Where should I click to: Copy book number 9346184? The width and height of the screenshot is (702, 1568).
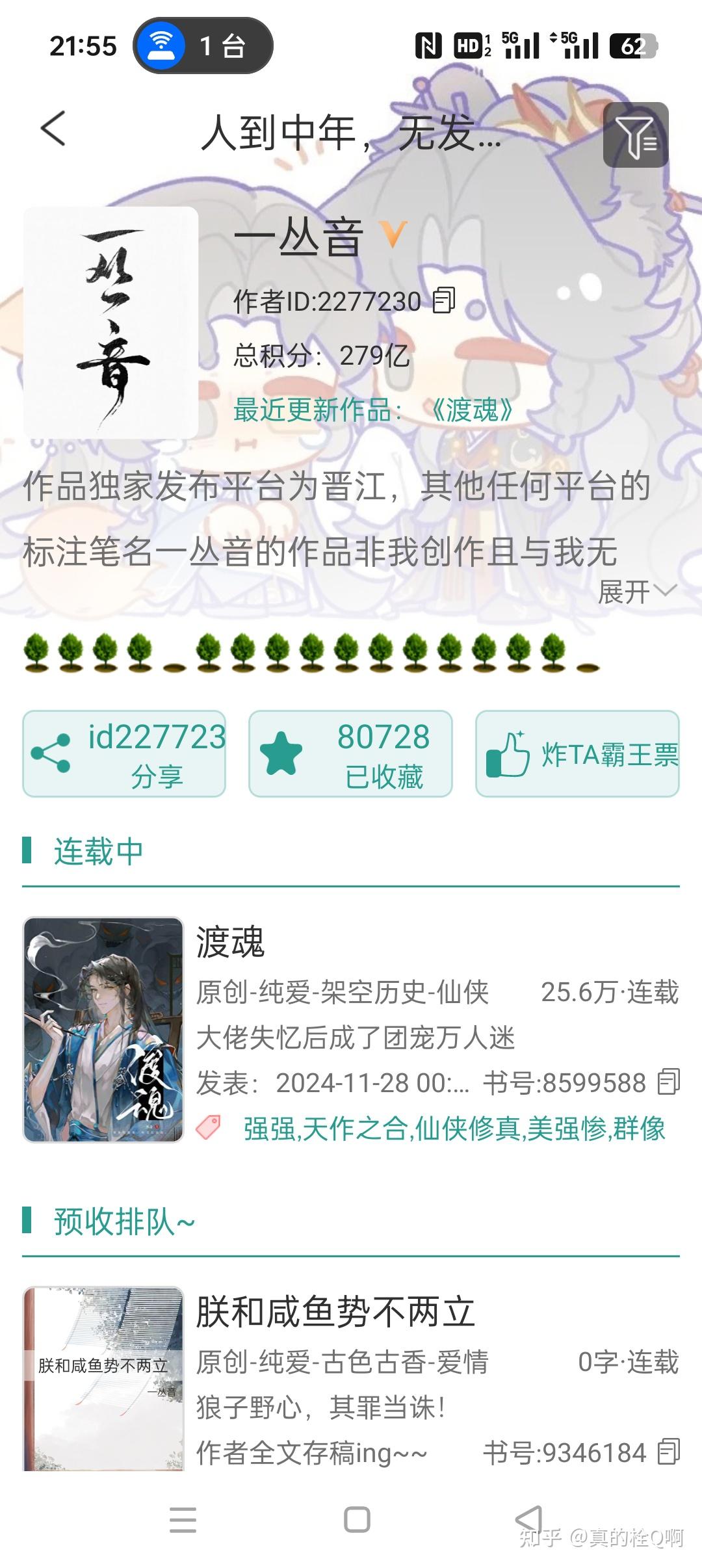pyautogui.click(x=668, y=1452)
